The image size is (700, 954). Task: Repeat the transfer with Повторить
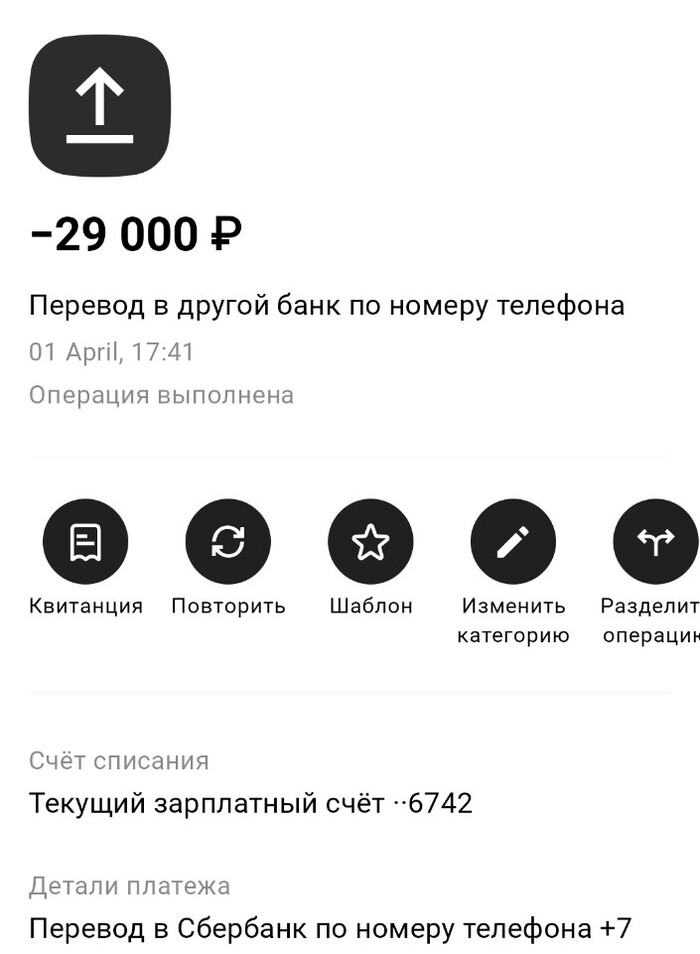click(x=228, y=542)
